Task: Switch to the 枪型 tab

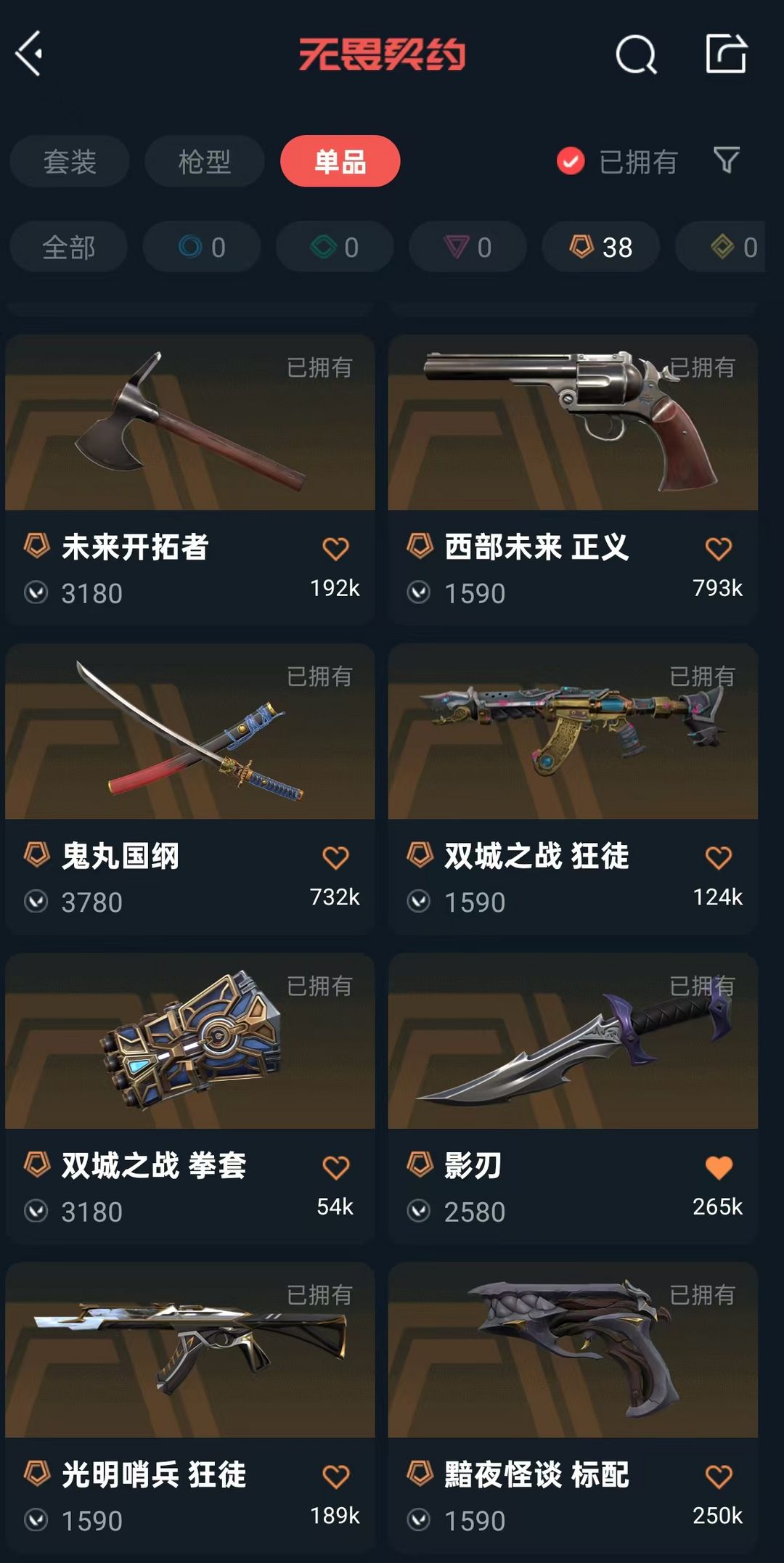Action: pyautogui.click(x=204, y=161)
